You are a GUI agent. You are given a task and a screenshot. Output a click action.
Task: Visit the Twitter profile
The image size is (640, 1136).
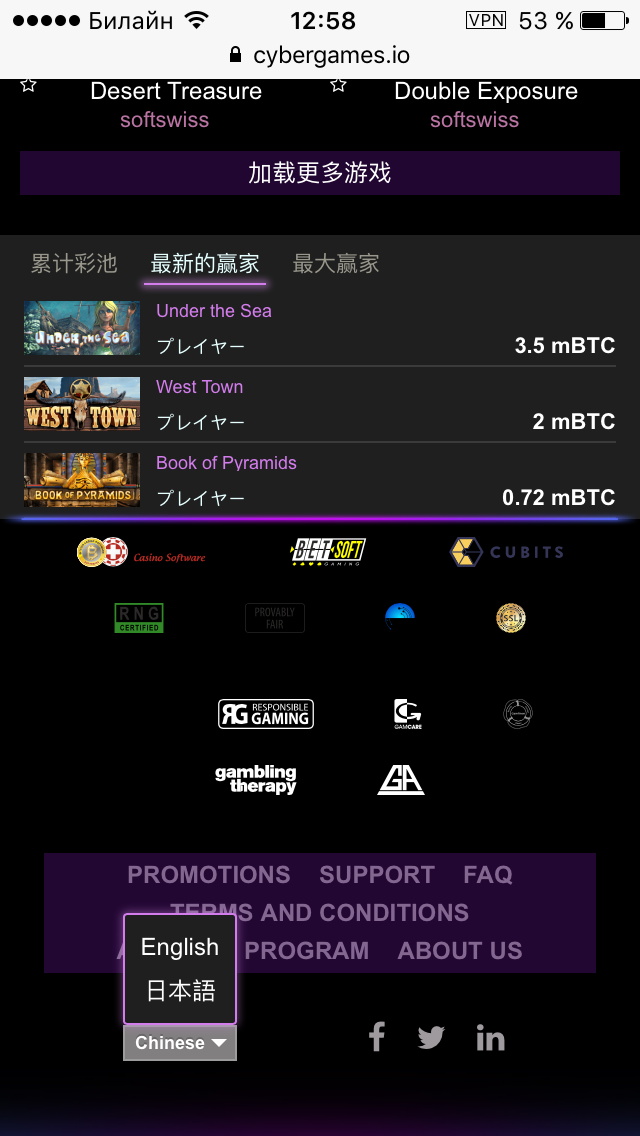(431, 1038)
